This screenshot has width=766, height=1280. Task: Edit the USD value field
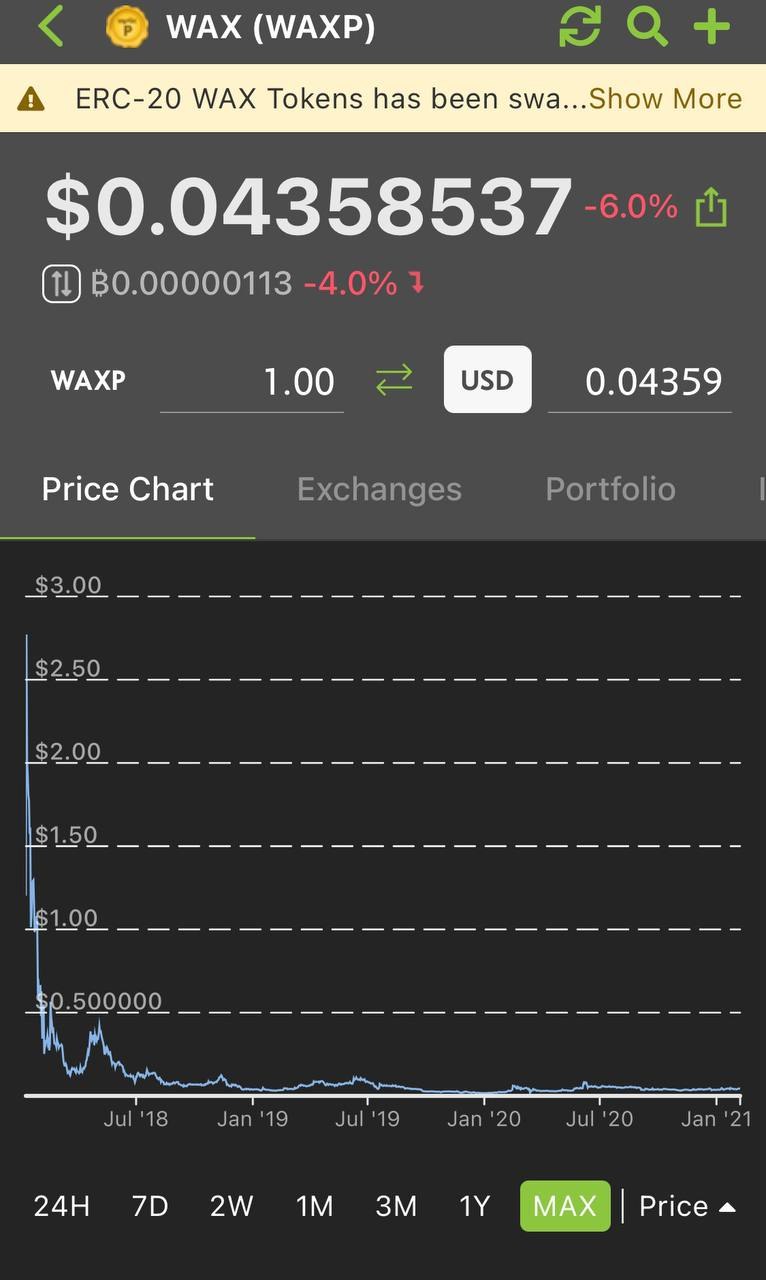pyautogui.click(x=640, y=381)
